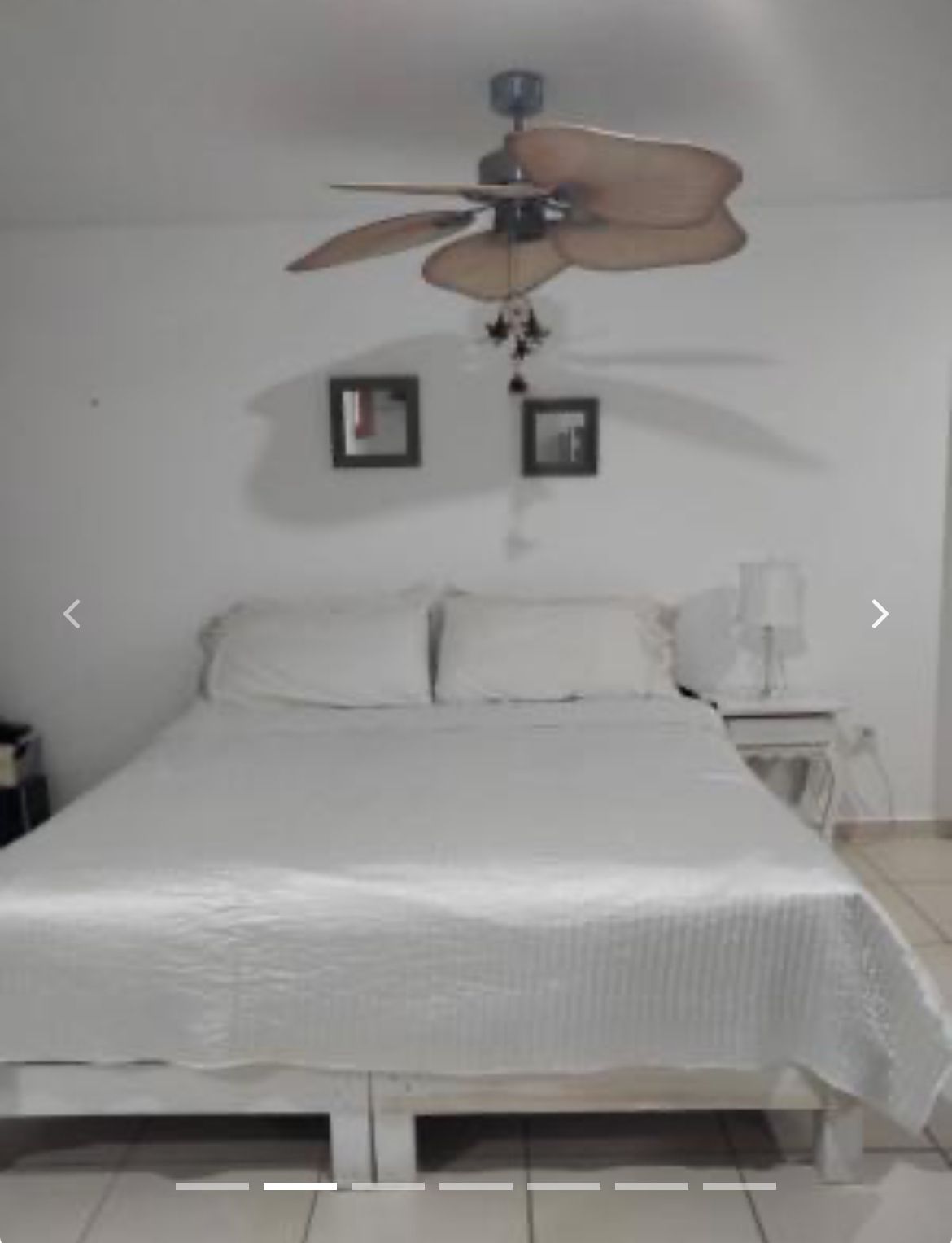Advance to the next photo

[x=880, y=614]
